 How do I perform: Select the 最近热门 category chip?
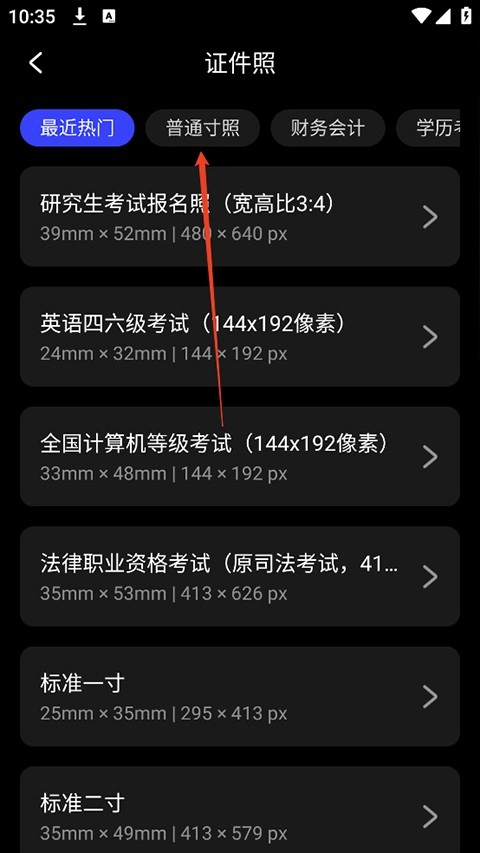pyautogui.click(x=77, y=128)
